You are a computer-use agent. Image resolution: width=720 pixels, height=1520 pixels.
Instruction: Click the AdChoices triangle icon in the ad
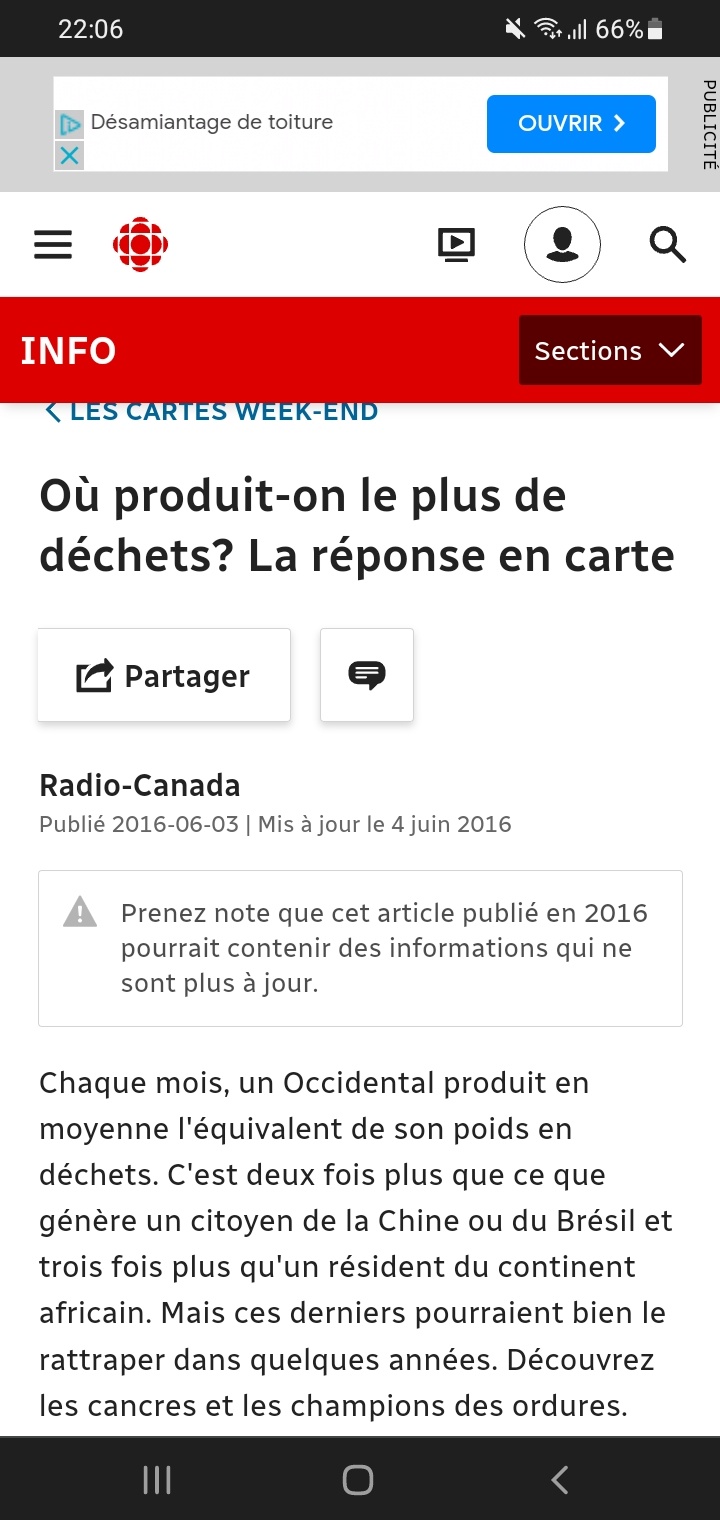coord(70,122)
